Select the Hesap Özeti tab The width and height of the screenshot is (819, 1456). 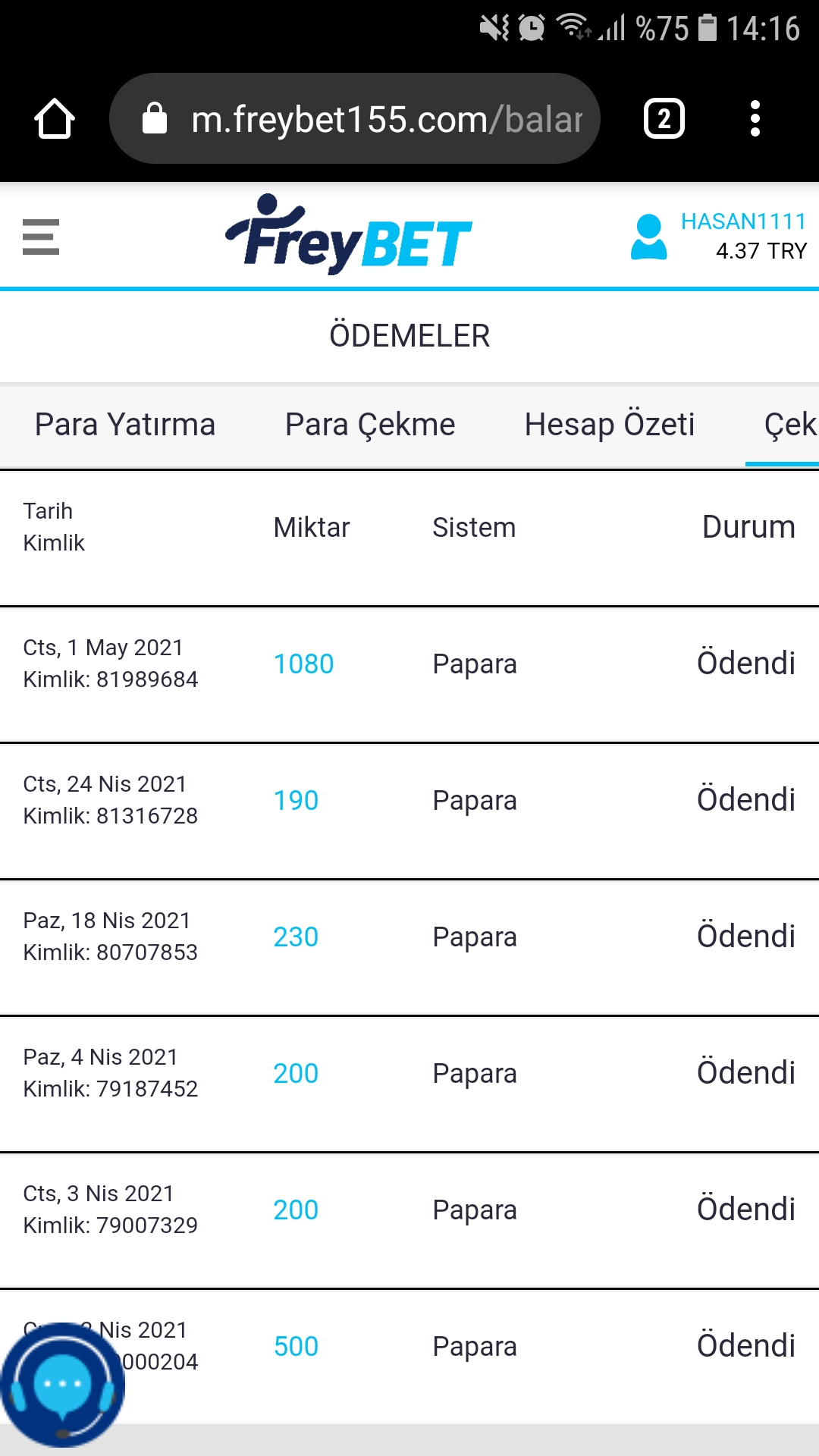tap(610, 425)
